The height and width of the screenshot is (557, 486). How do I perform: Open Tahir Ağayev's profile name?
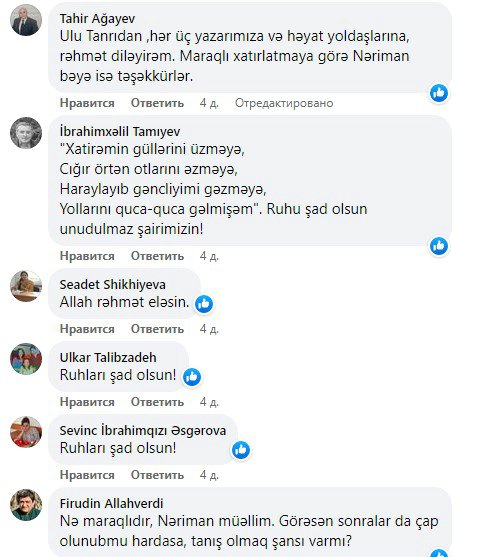(97, 18)
